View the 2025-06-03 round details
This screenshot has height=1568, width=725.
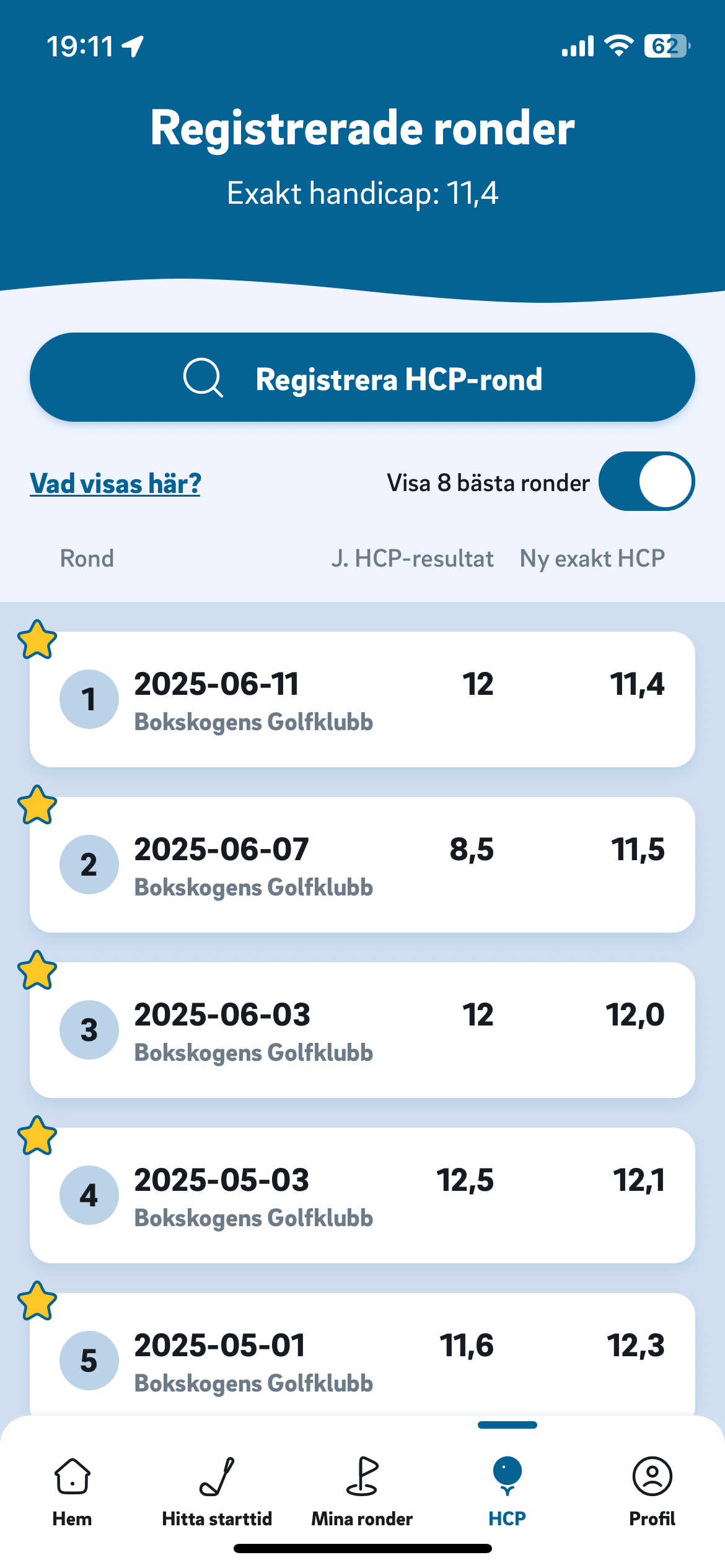[362, 1030]
